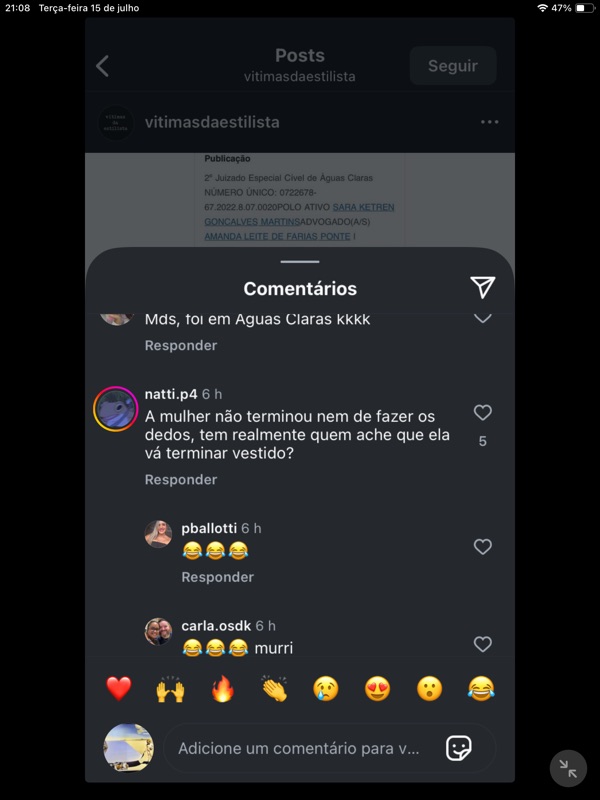Reply to natti.p4's comment
The image size is (600, 800).
181,480
